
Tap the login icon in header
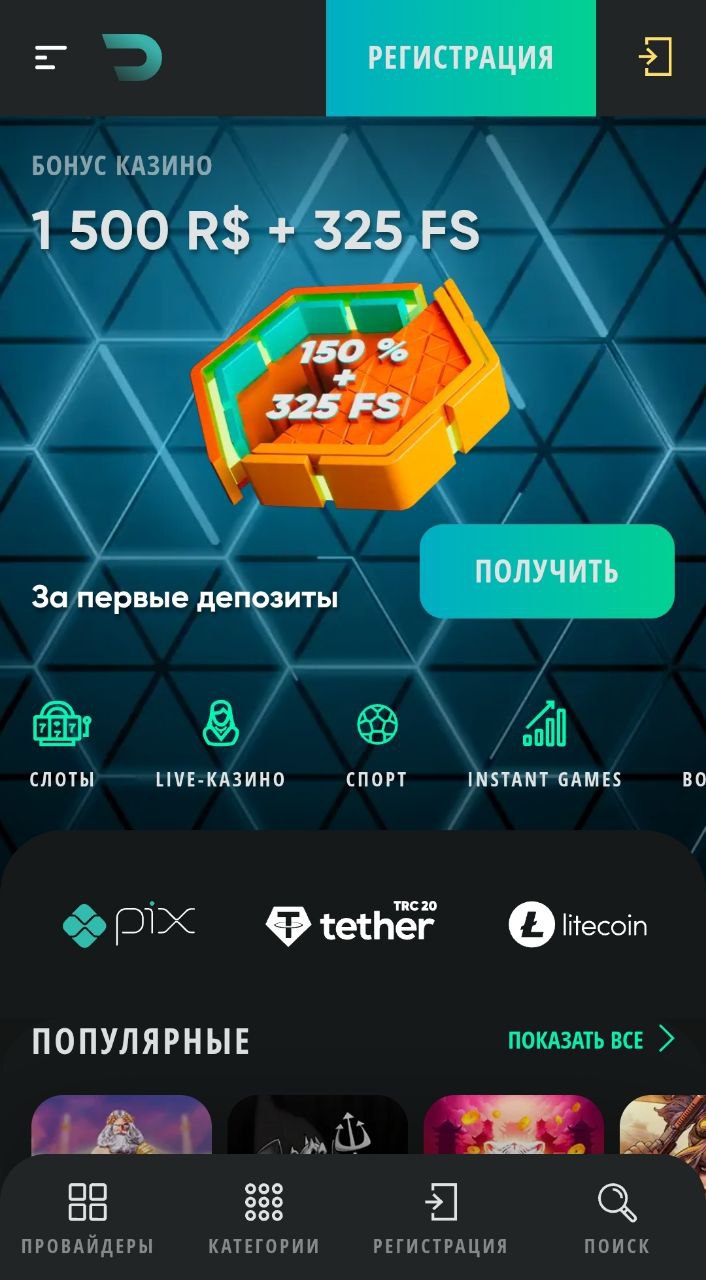[655, 57]
